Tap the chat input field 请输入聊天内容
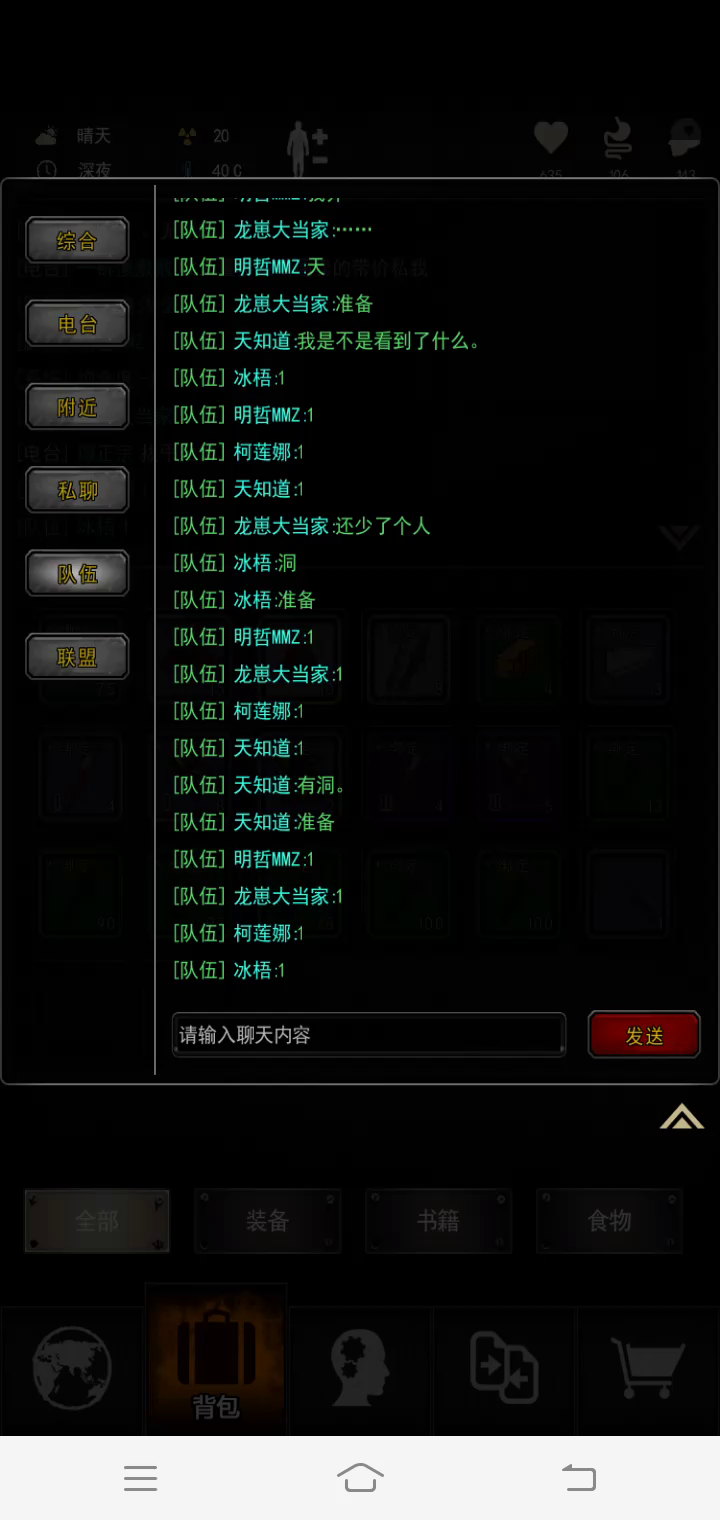The height and width of the screenshot is (1520, 720). [x=369, y=1035]
